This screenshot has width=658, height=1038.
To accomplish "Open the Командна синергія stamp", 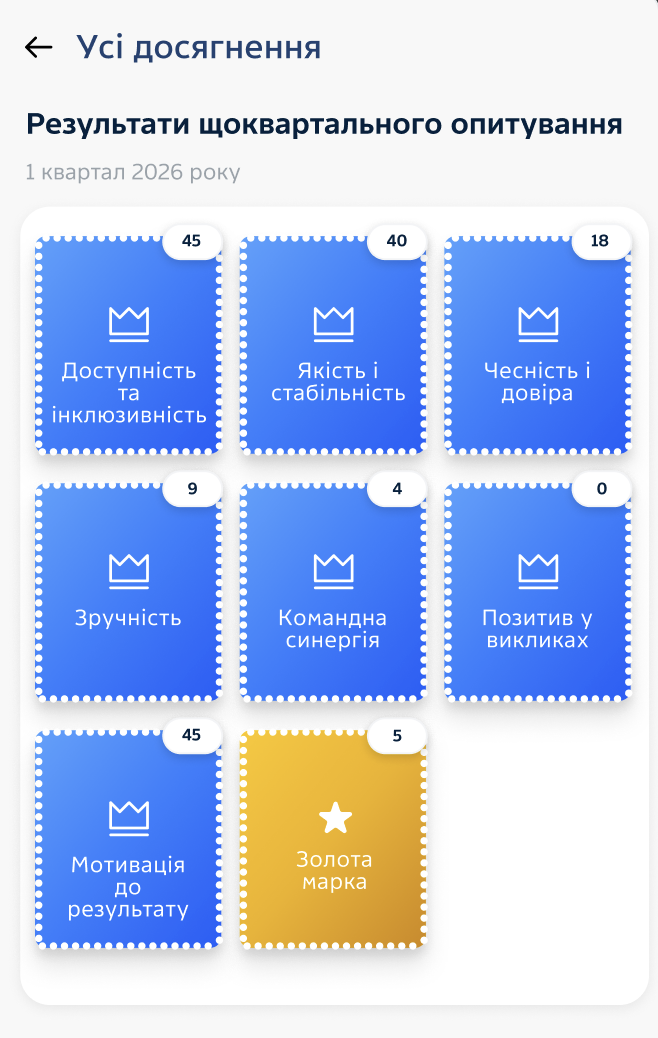I will tap(333, 593).
